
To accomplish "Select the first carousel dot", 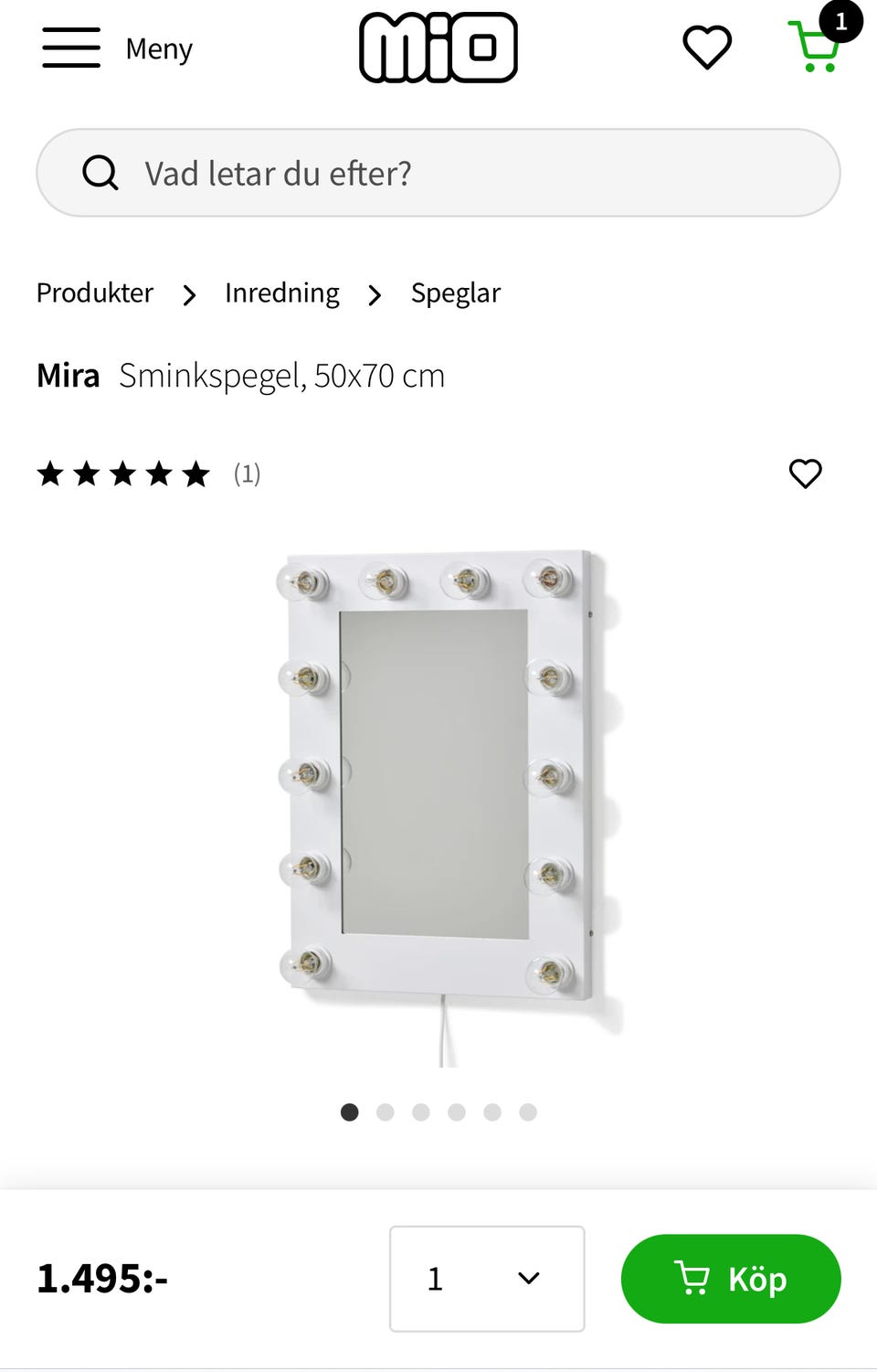I will tap(350, 1112).
